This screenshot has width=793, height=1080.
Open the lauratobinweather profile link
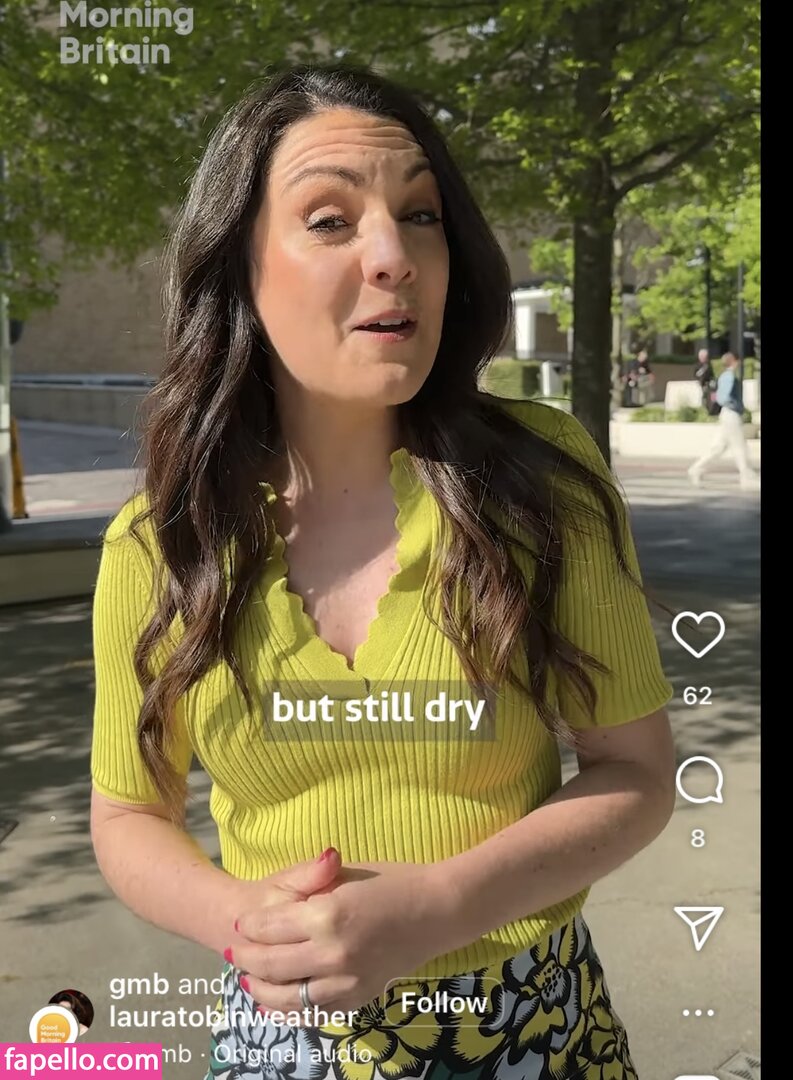click(232, 1018)
